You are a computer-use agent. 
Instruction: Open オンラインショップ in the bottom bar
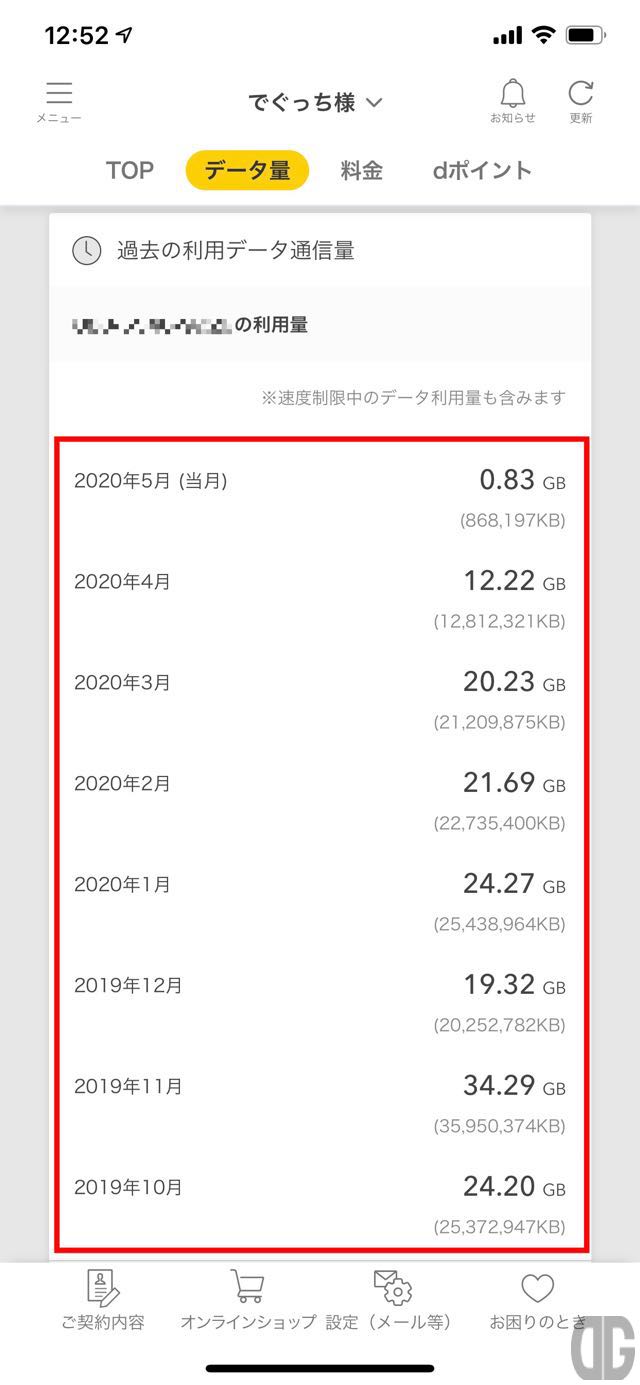point(248,1301)
